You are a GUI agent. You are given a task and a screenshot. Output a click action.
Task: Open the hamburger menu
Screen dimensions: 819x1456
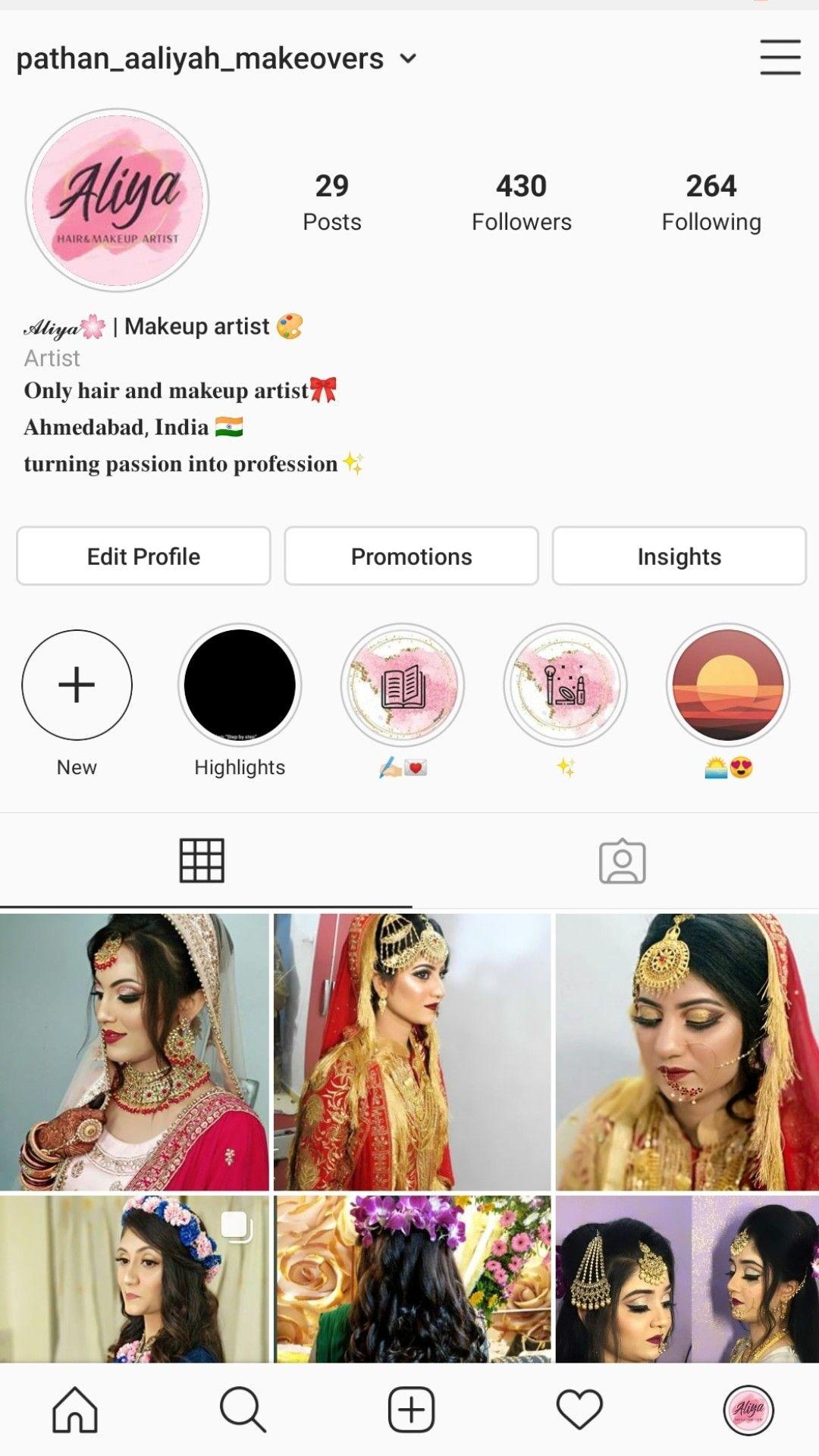[780, 58]
